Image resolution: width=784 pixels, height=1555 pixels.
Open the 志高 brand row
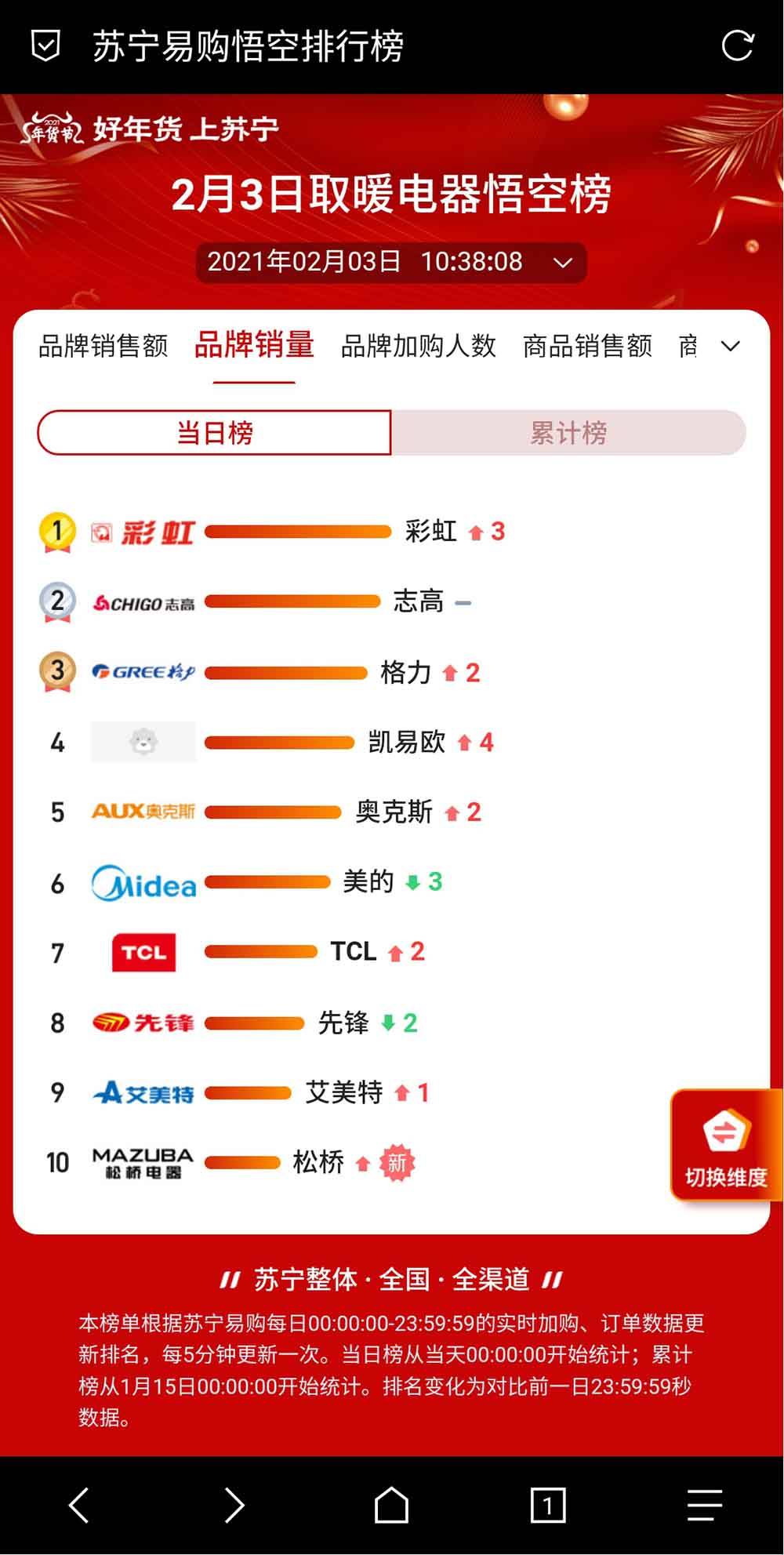pos(259,602)
